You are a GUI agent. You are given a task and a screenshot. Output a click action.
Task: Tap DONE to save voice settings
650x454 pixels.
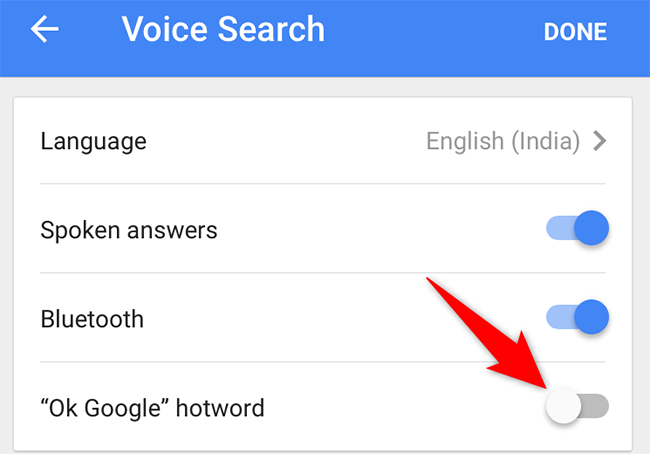click(575, 32)
